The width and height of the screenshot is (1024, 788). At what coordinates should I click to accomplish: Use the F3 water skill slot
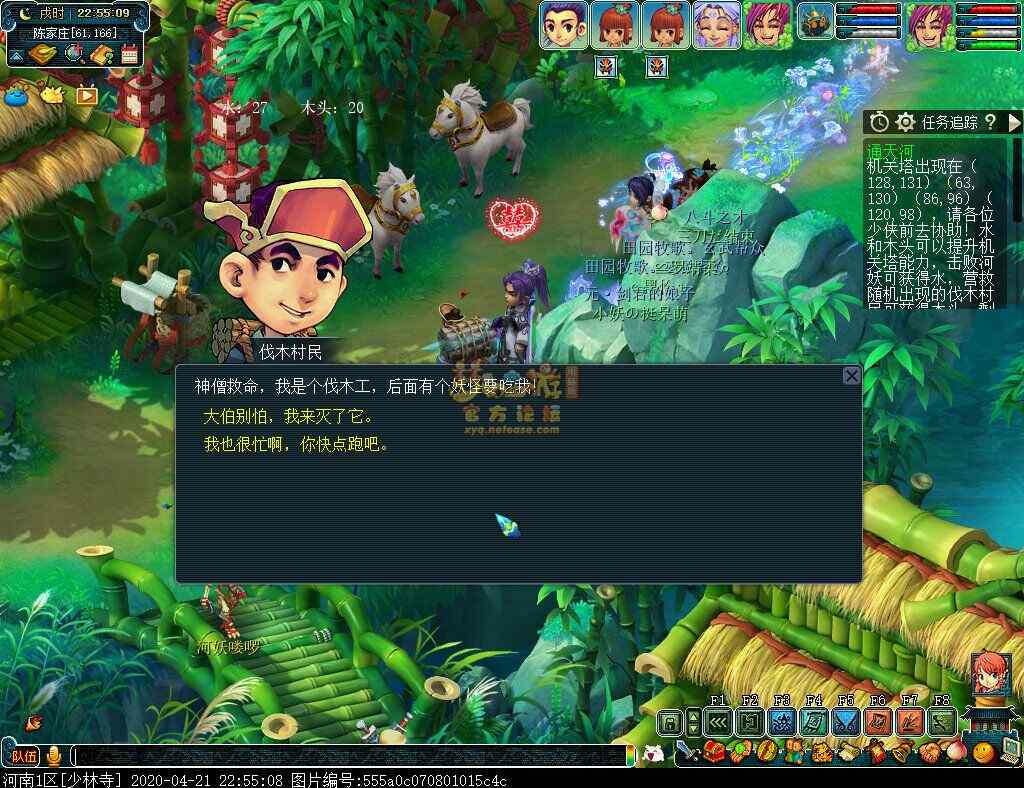click(782, 722)
